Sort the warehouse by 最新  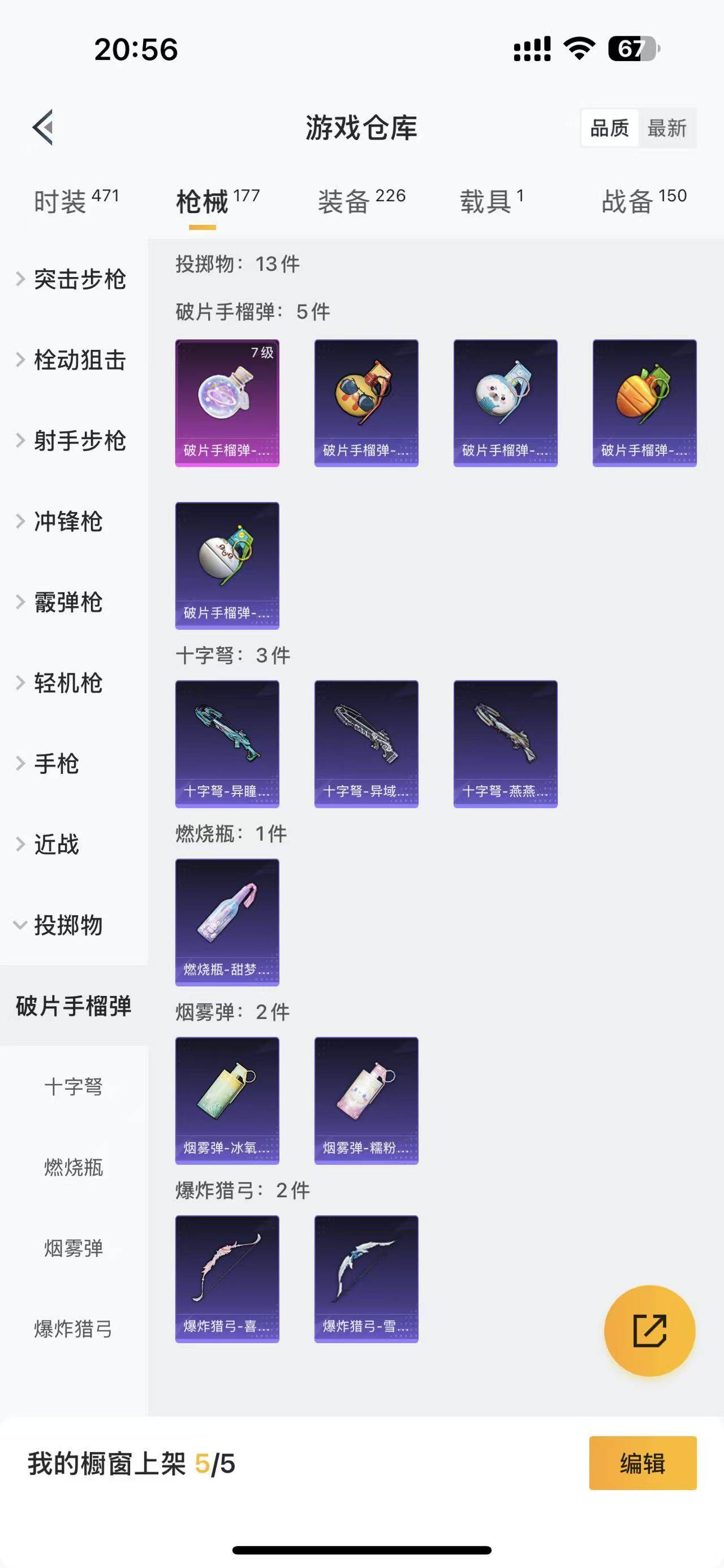click(x=667, y=128)
